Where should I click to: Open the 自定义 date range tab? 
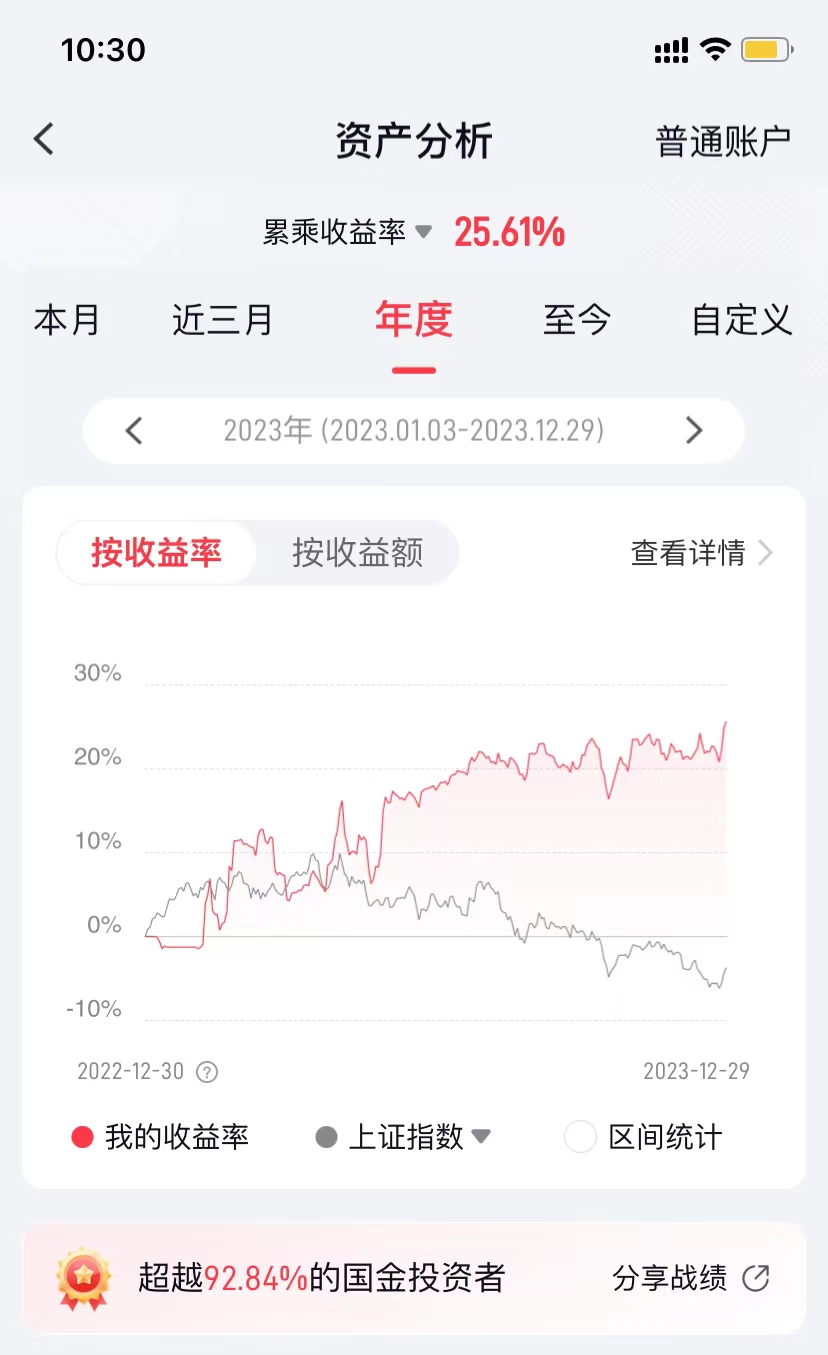pyautogui.click(x=742, y=320)
